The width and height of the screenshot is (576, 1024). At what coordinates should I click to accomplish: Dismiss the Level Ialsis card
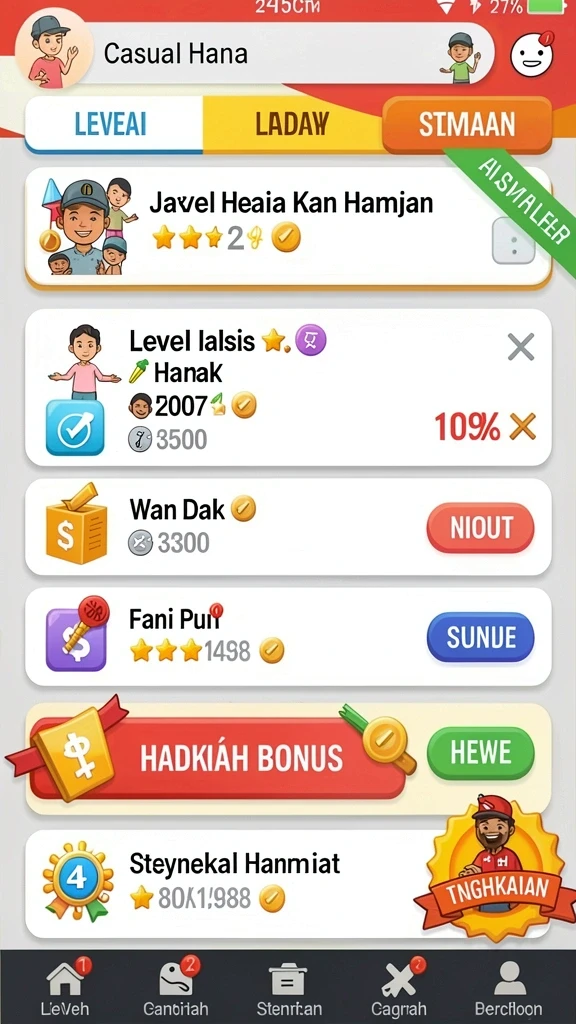[x=521, y=347]
